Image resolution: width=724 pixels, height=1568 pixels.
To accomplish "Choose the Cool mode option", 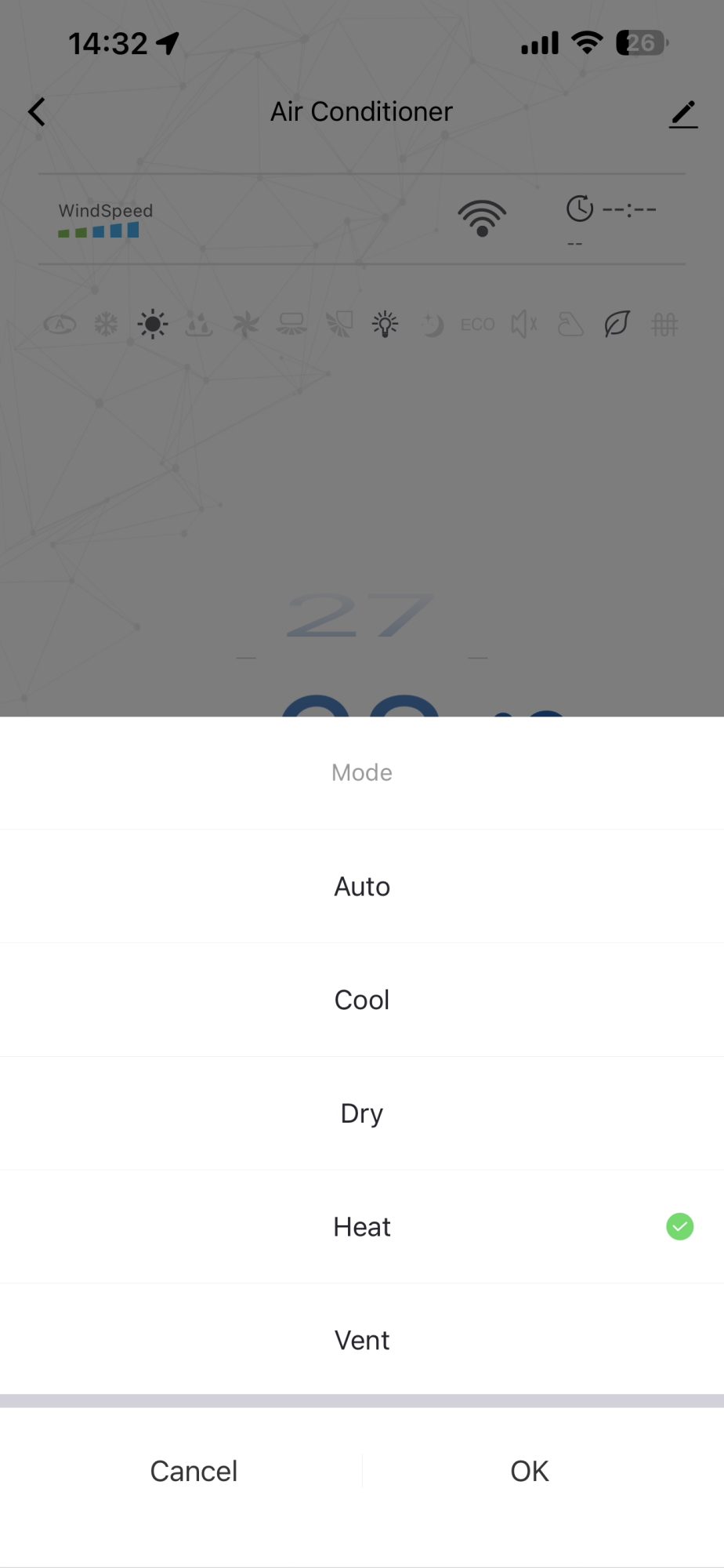I will (362, 1000).
